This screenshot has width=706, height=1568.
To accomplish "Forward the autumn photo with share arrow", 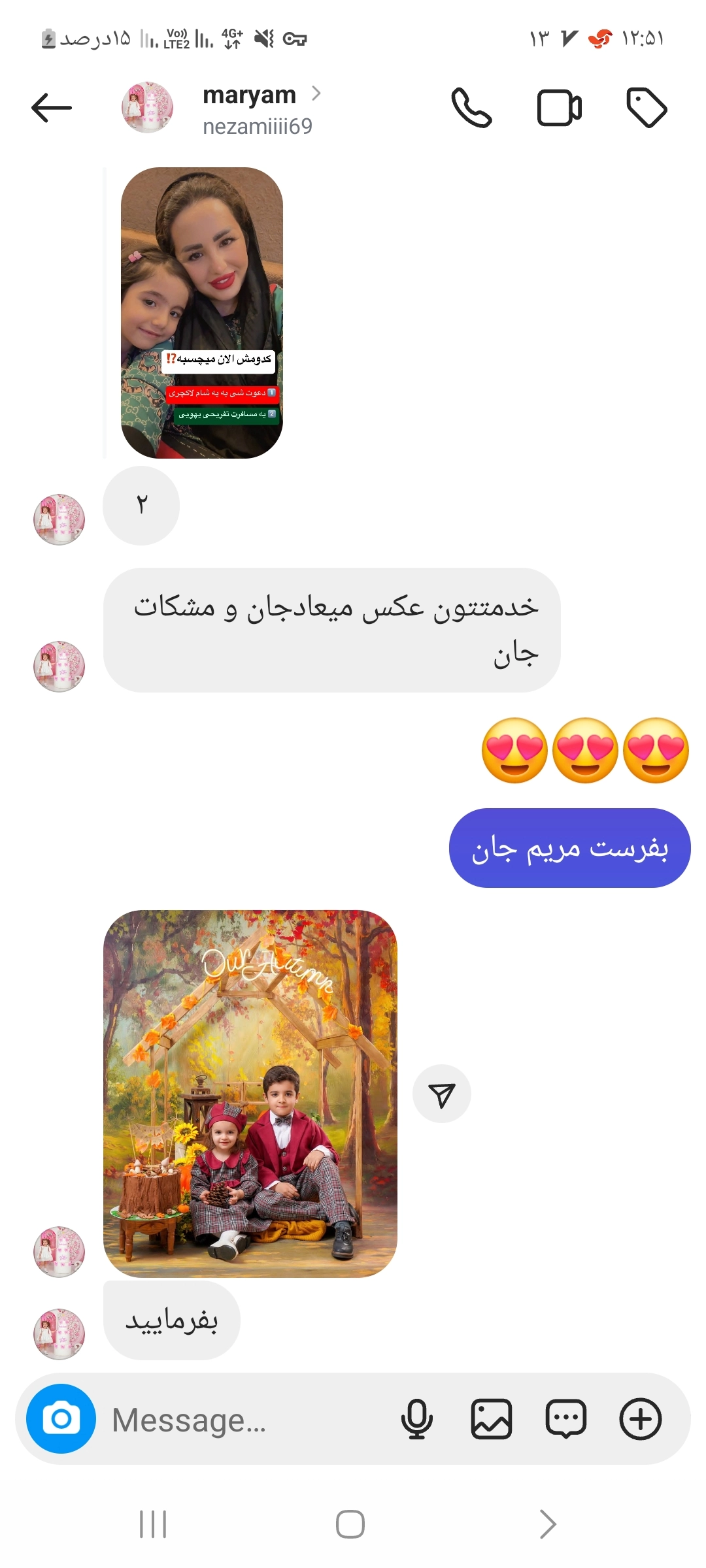I will 442,1094.
